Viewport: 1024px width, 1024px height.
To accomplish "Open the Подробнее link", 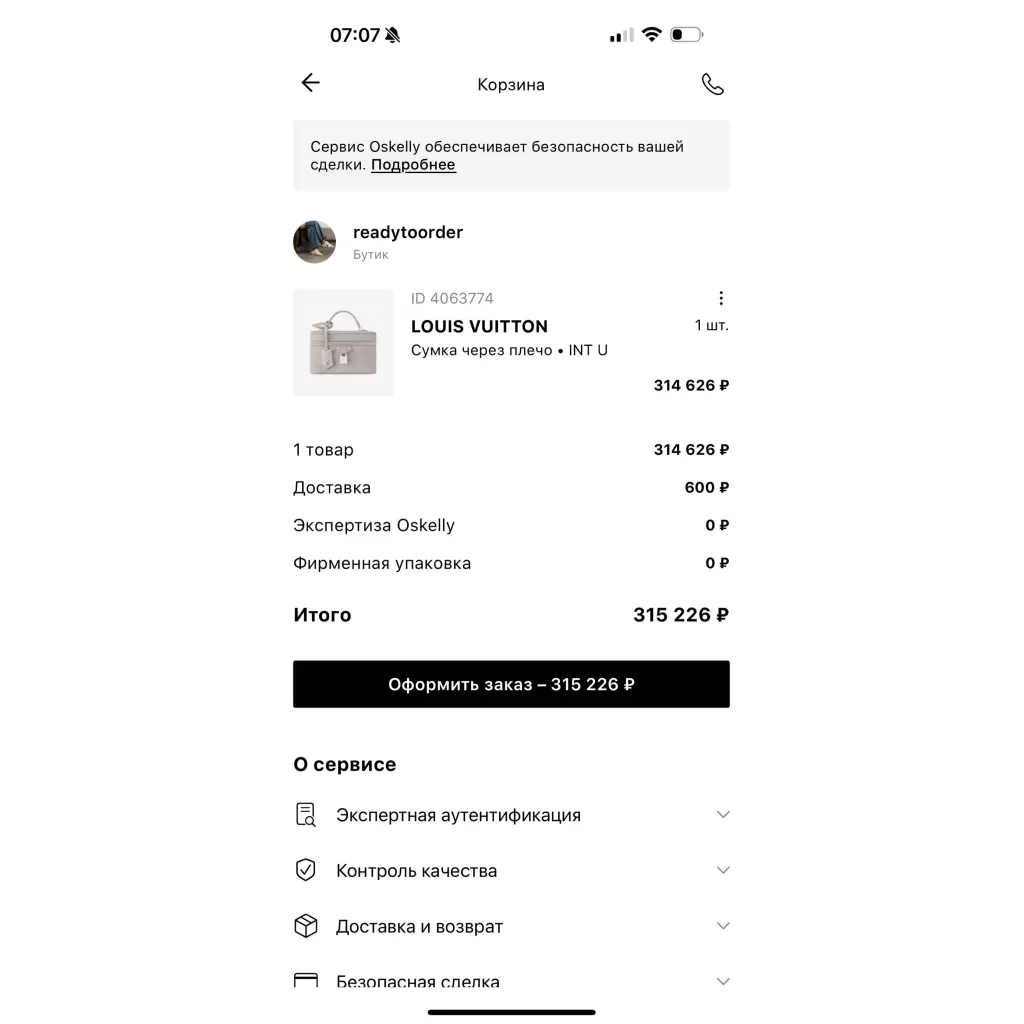I will point(413,165).
